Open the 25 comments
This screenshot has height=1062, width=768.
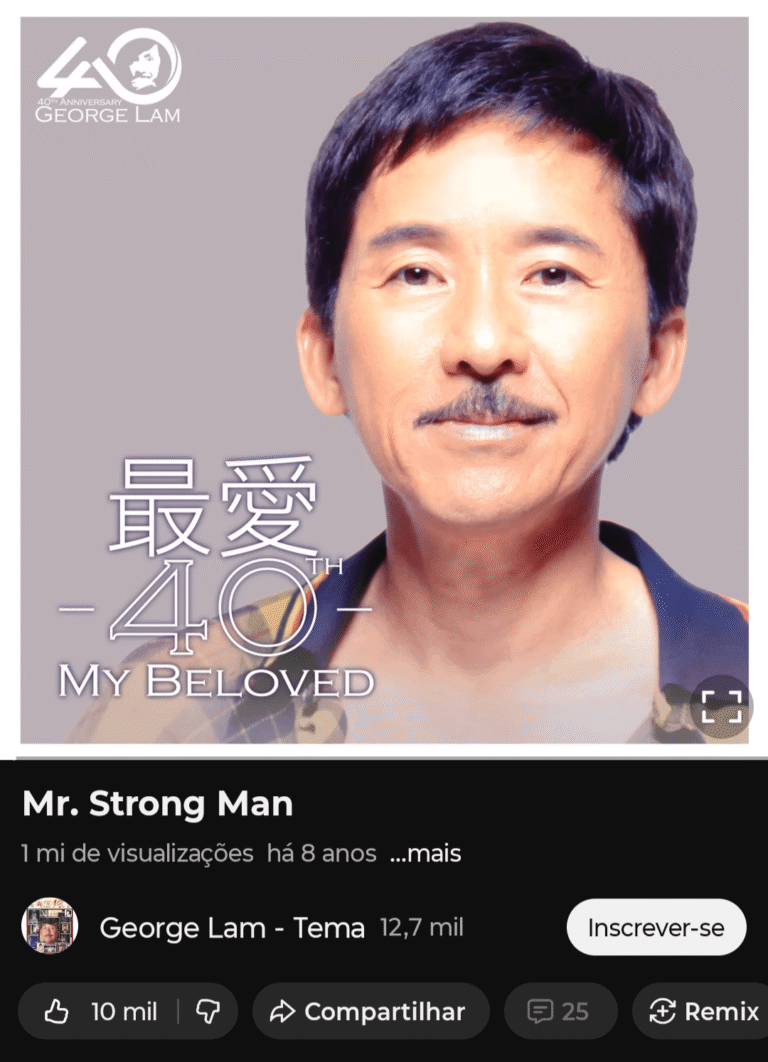pos(560,1011)
